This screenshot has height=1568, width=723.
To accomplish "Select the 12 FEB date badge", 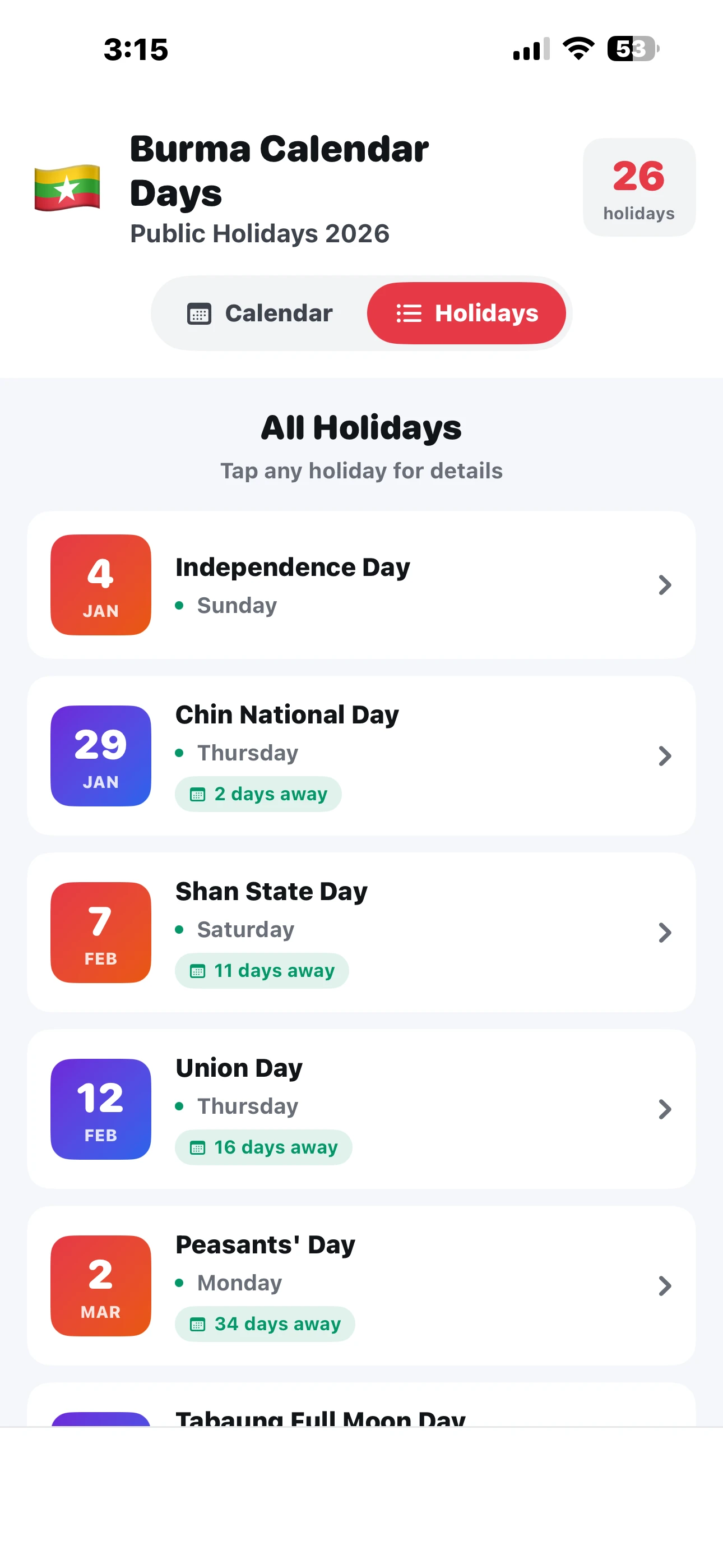I will [x=100, y=1109].
